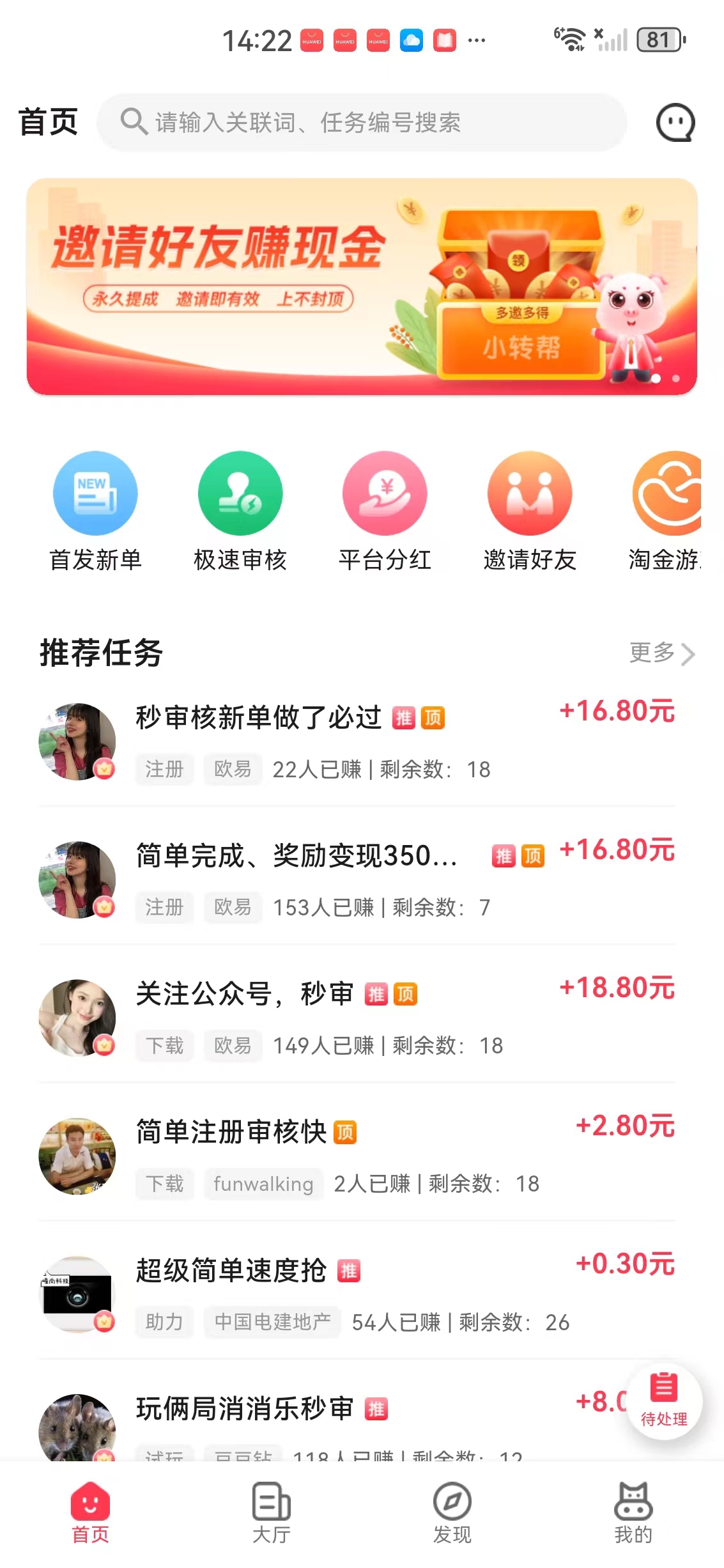Tap the search input field

pos(361,122)
